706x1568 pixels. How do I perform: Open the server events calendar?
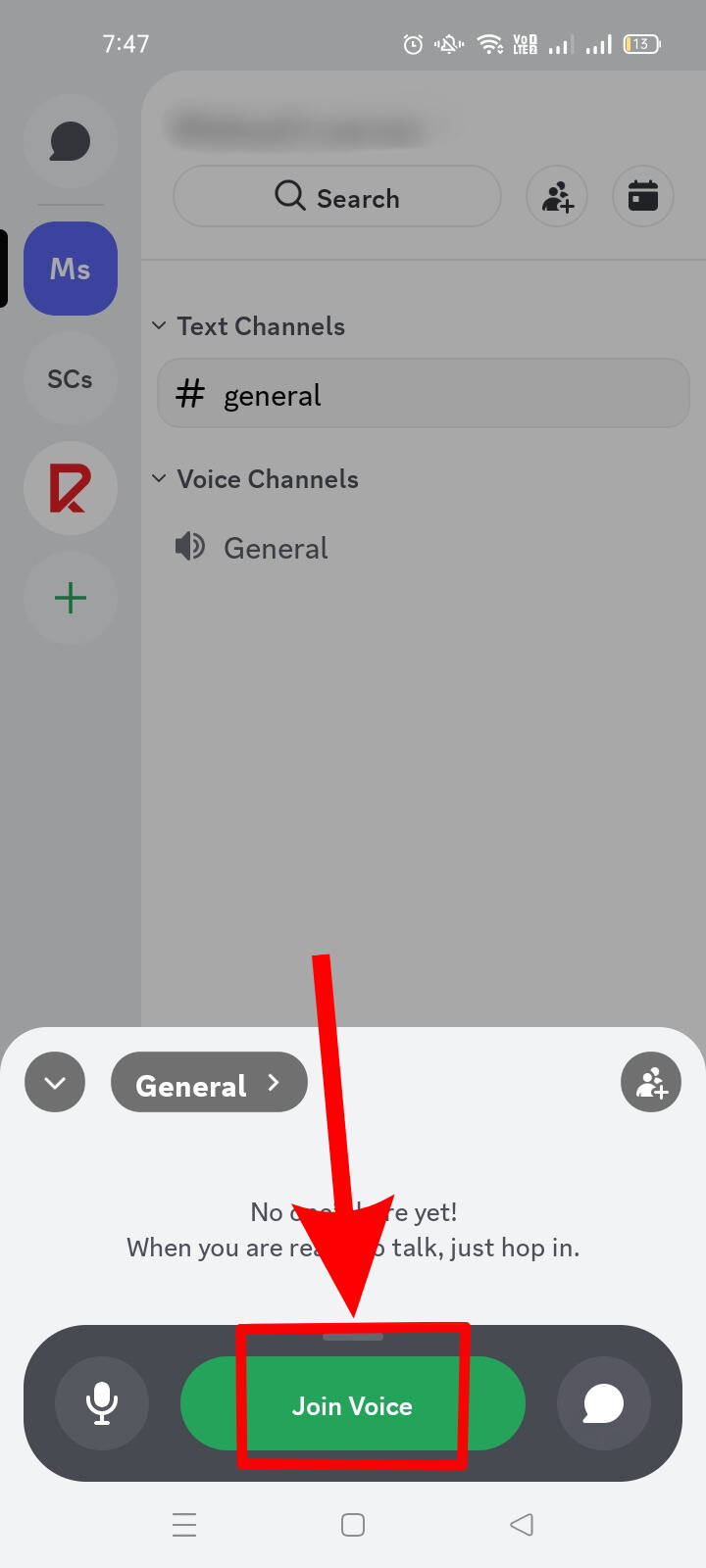click(643, 196)
